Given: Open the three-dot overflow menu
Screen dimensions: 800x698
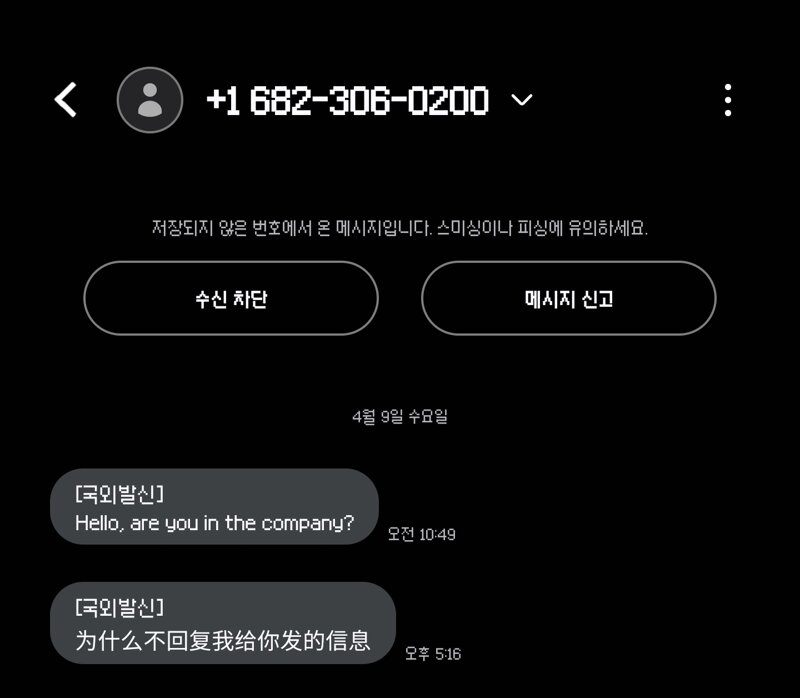Looking at the screenshot, I should pos(727,100).
